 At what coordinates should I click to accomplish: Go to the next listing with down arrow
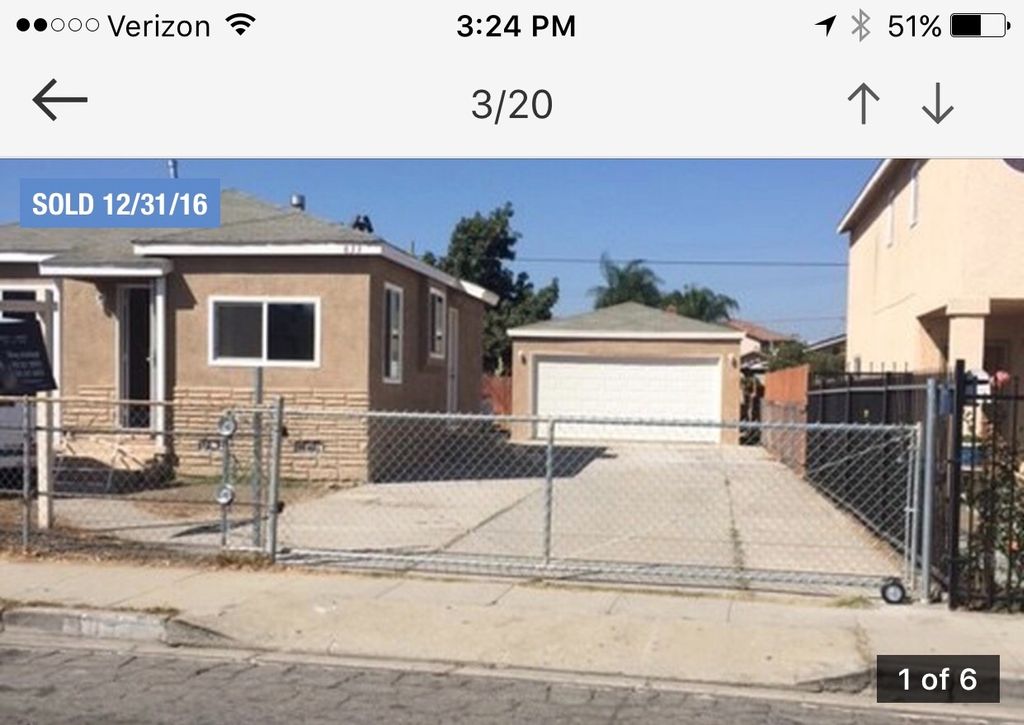(937, 103)
